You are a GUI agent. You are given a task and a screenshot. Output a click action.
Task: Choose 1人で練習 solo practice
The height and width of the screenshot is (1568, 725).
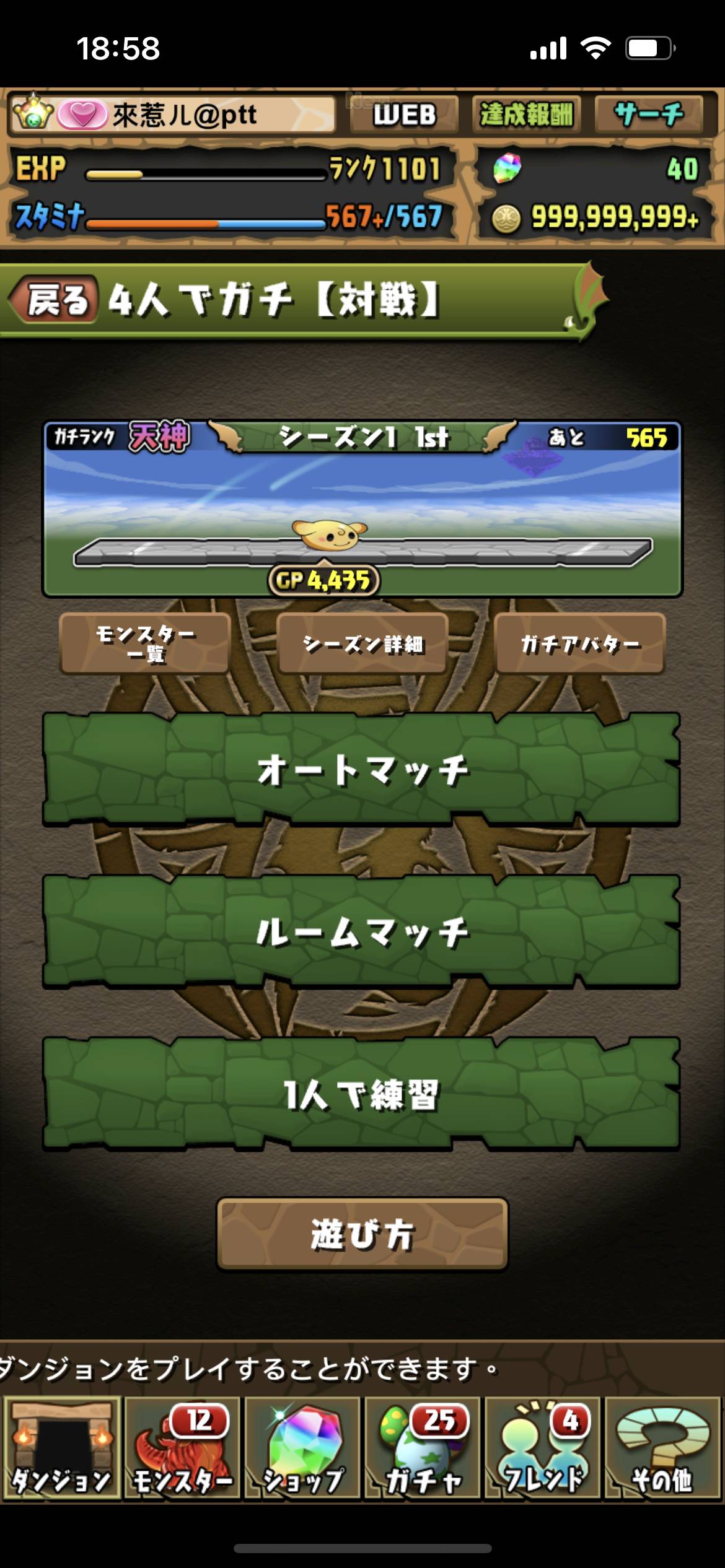[x=362, y=1094]
